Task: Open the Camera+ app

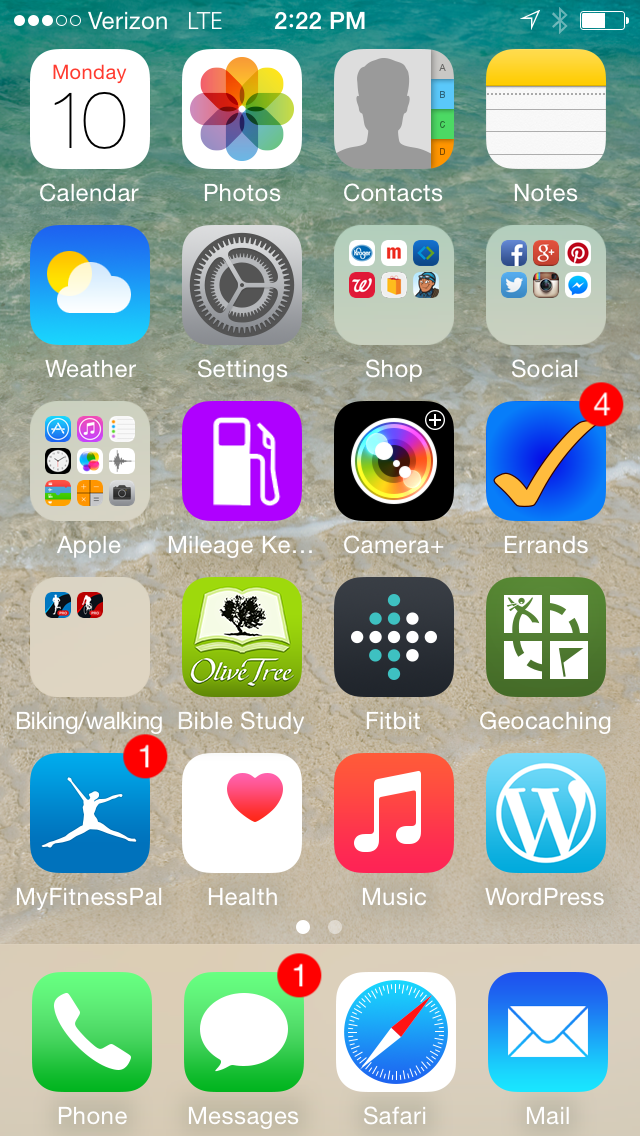Action: pos(394,461)
